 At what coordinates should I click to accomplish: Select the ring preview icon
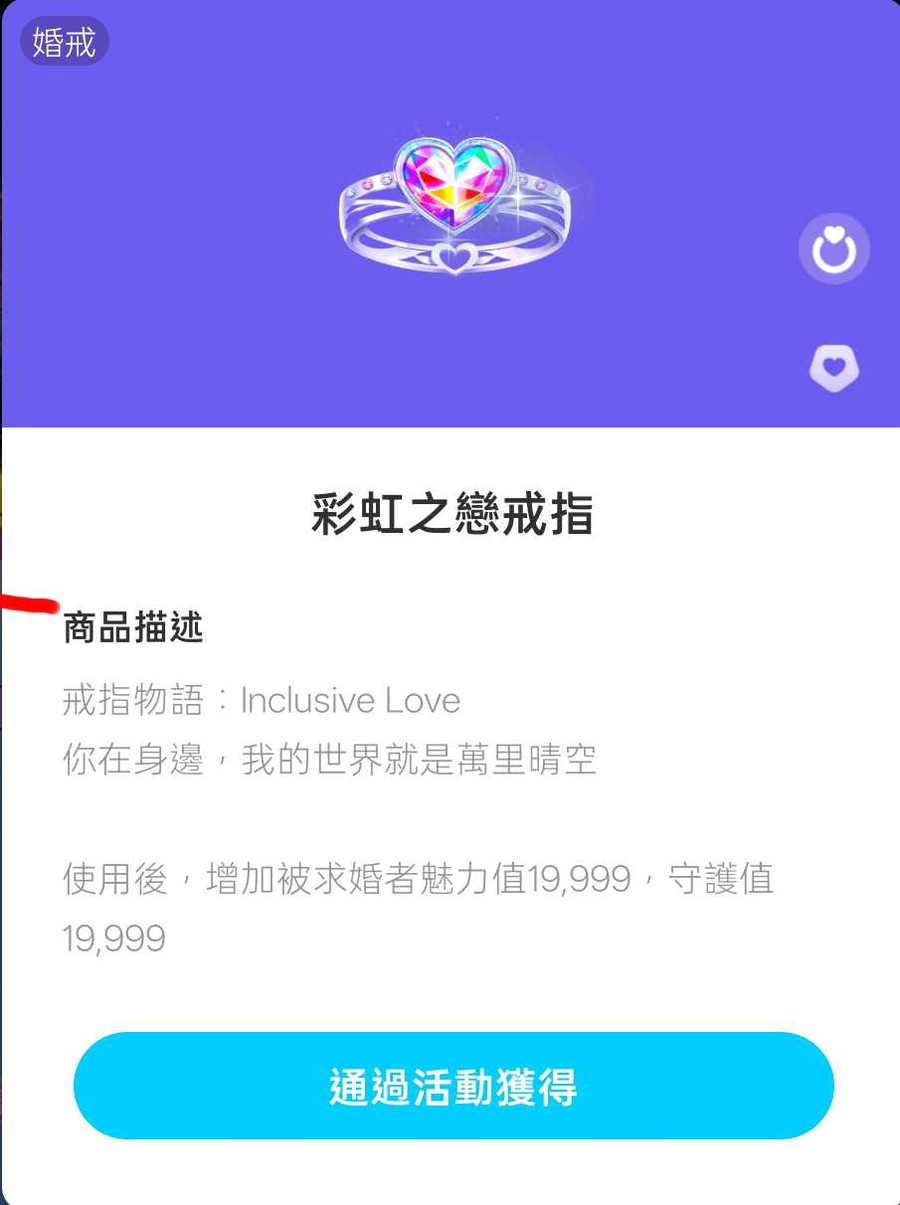pos(833,249)
